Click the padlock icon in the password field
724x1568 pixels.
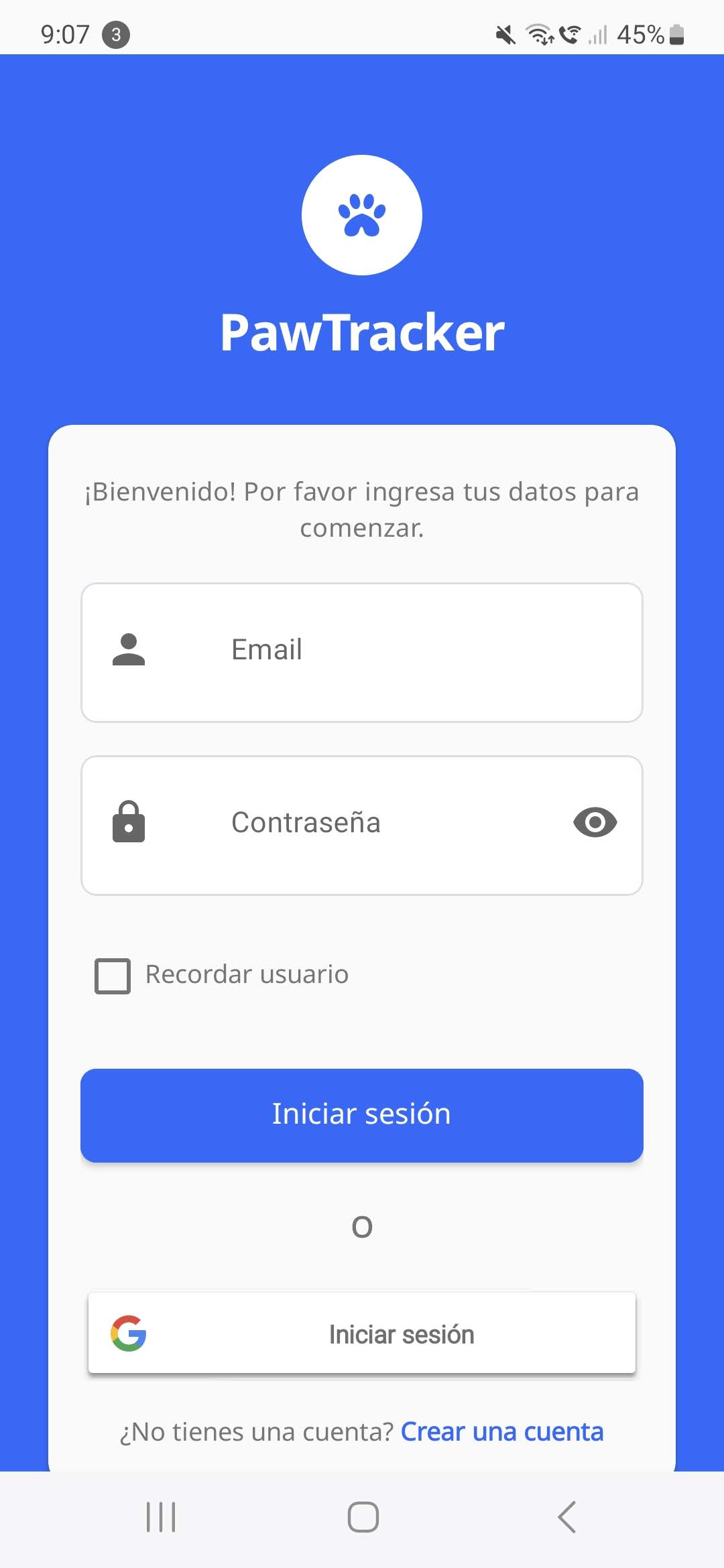pyautogui.click(x=129, y=823)
